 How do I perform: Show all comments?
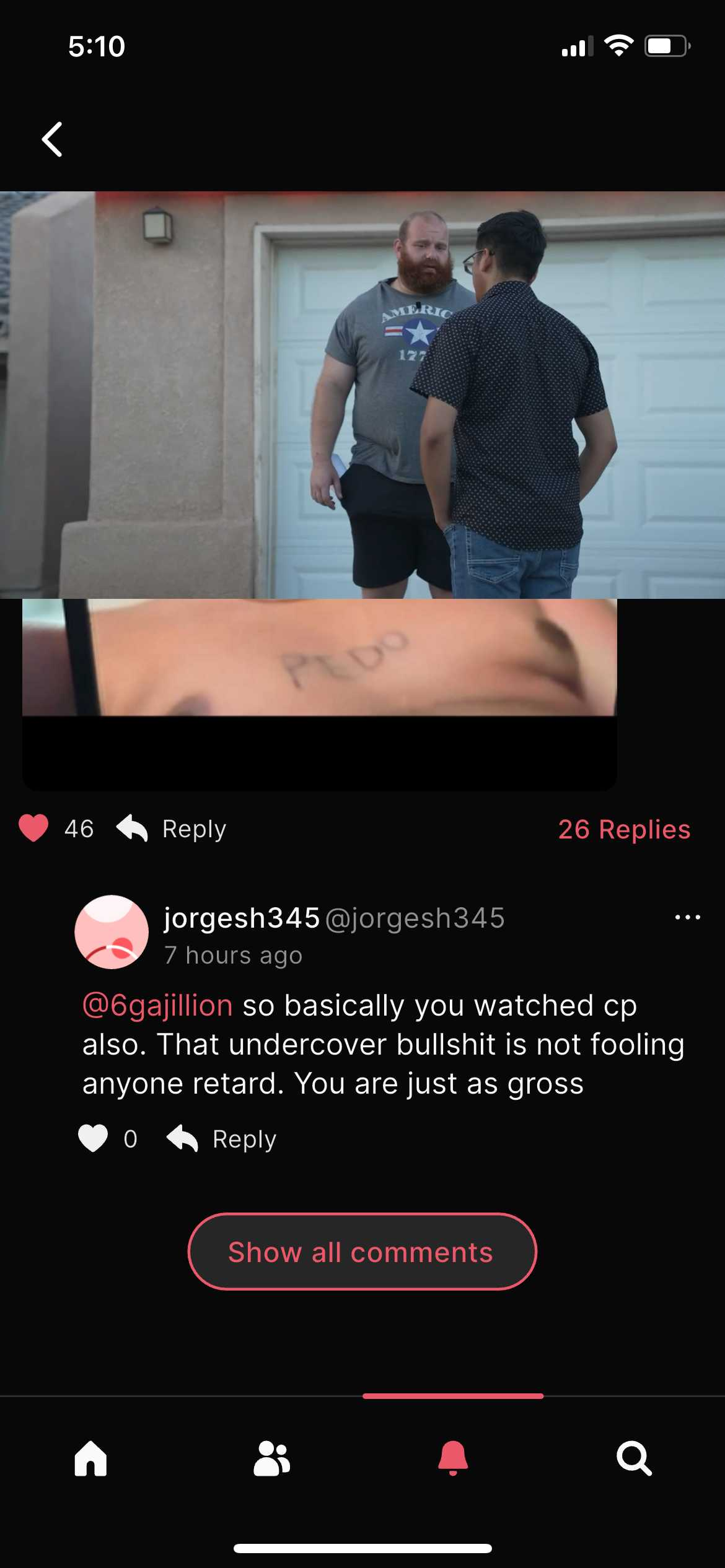[362, 1252]
